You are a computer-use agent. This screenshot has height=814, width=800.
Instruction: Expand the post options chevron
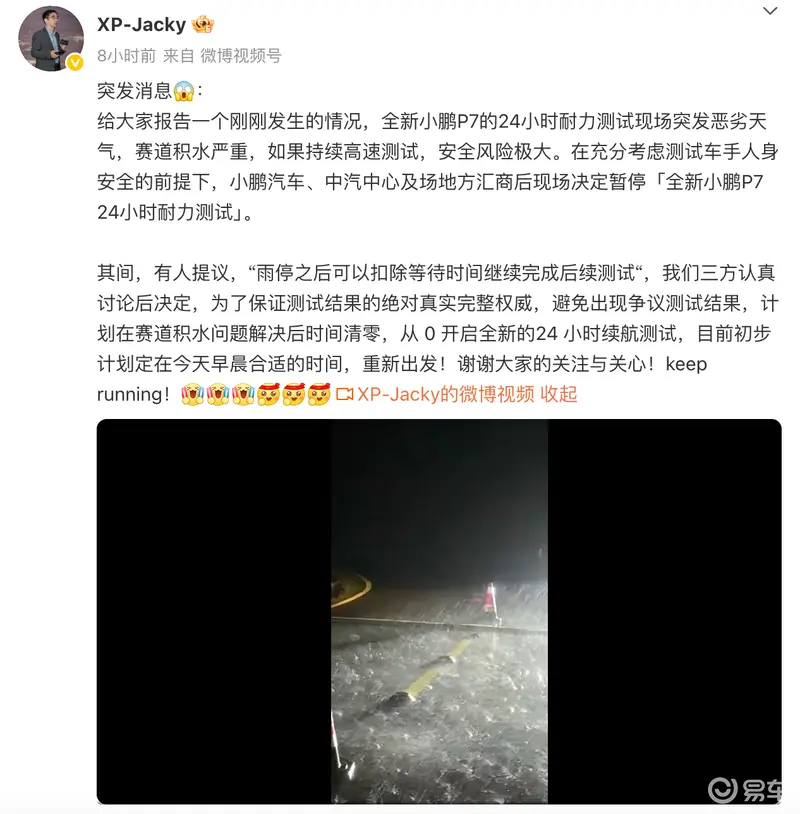[769, 12]
